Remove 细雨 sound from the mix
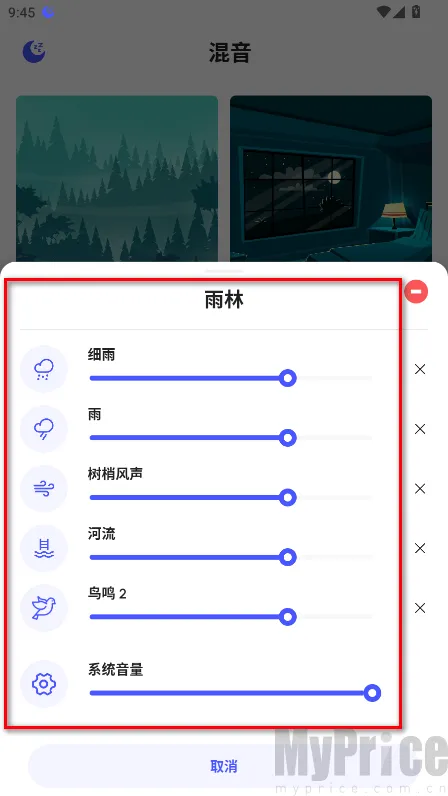The height and width of the screenshot is (796, 448). [x=420, y=369]
